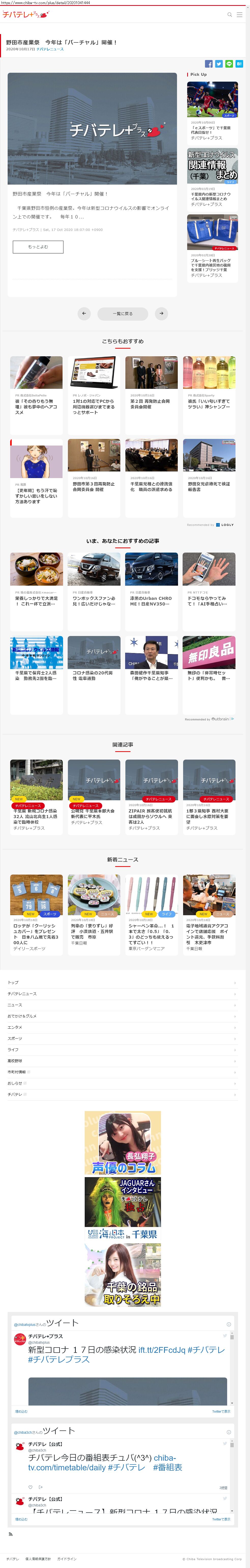Go to next article arrow

(161, 314)
